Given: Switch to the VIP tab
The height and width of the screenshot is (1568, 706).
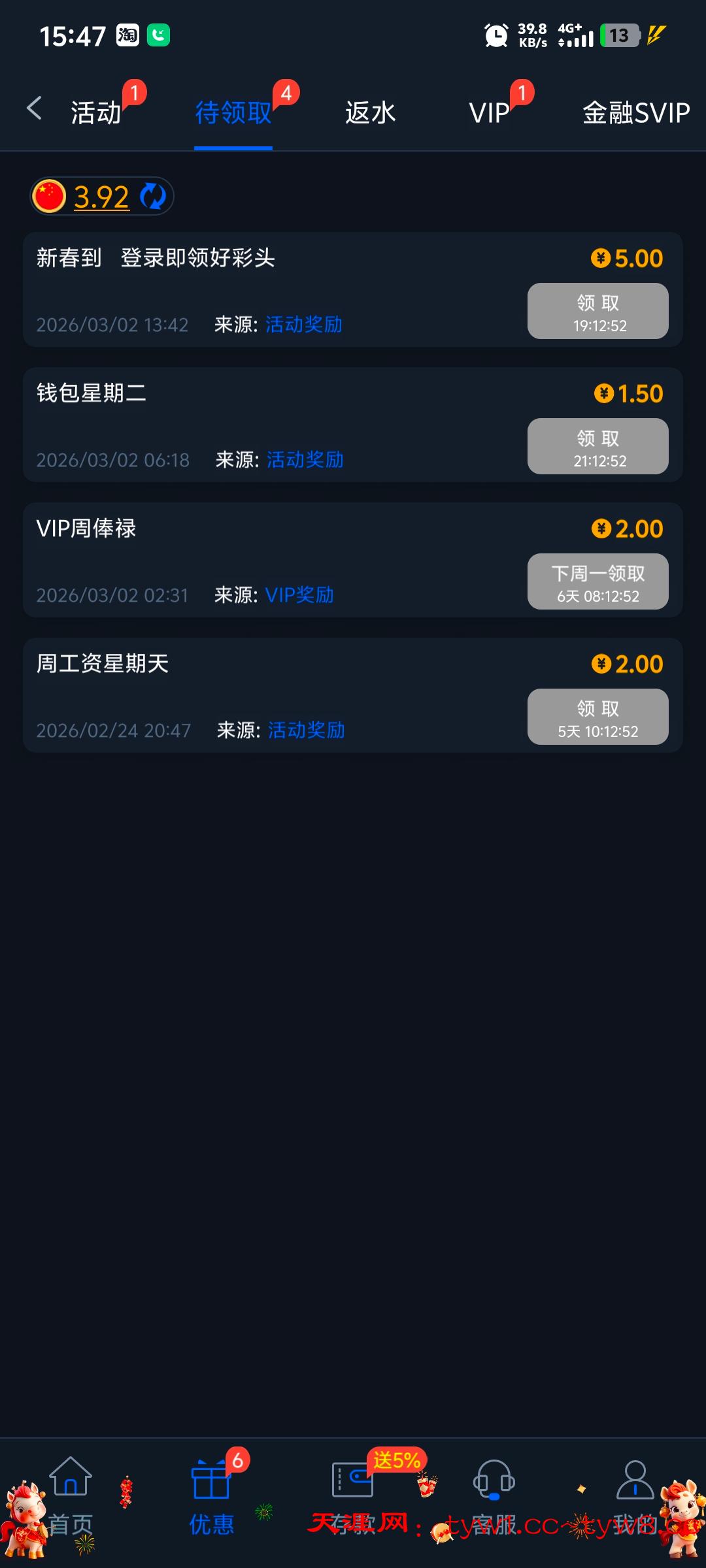Looking at the screenshot, I should [489, 112].
